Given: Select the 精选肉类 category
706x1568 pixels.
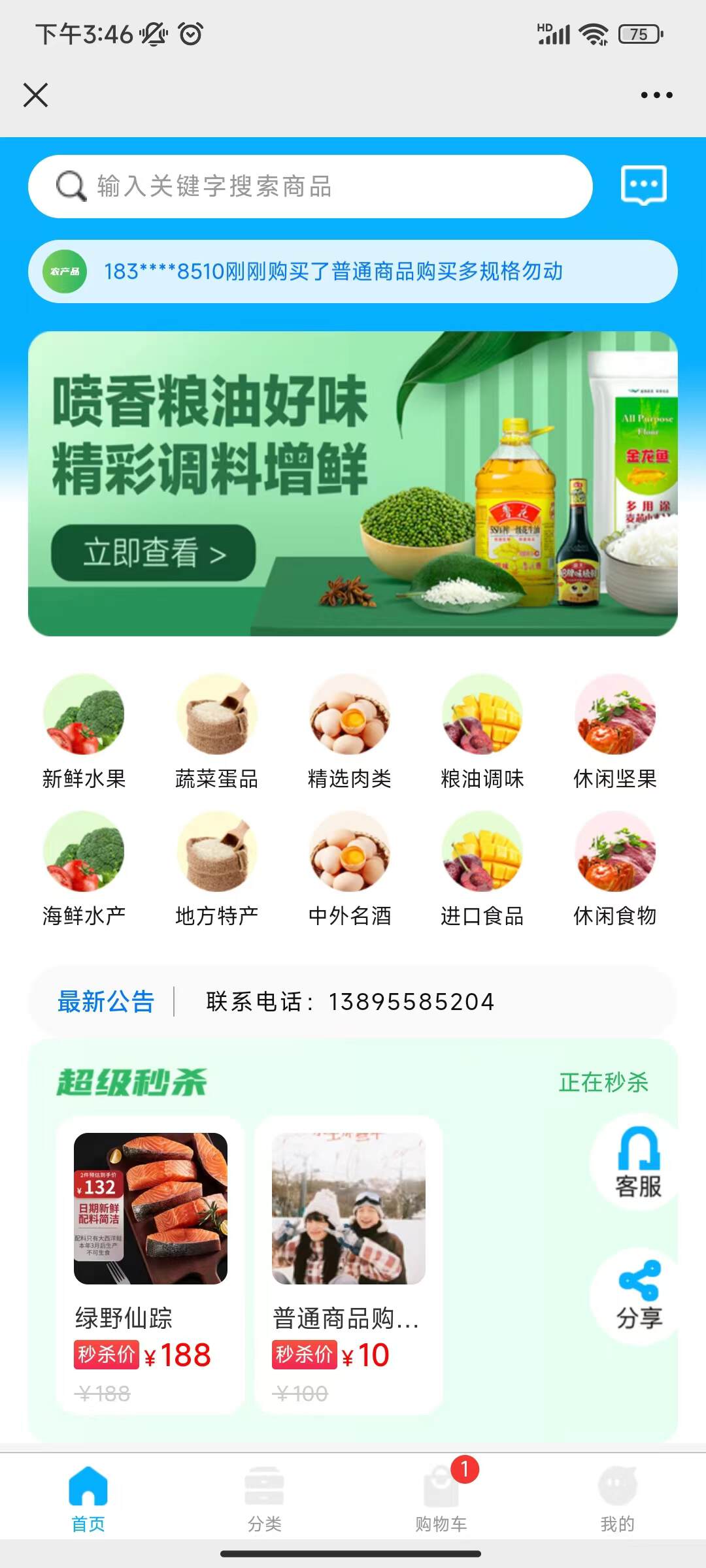Looking at the screenshot, I should (x=350, y=732).
